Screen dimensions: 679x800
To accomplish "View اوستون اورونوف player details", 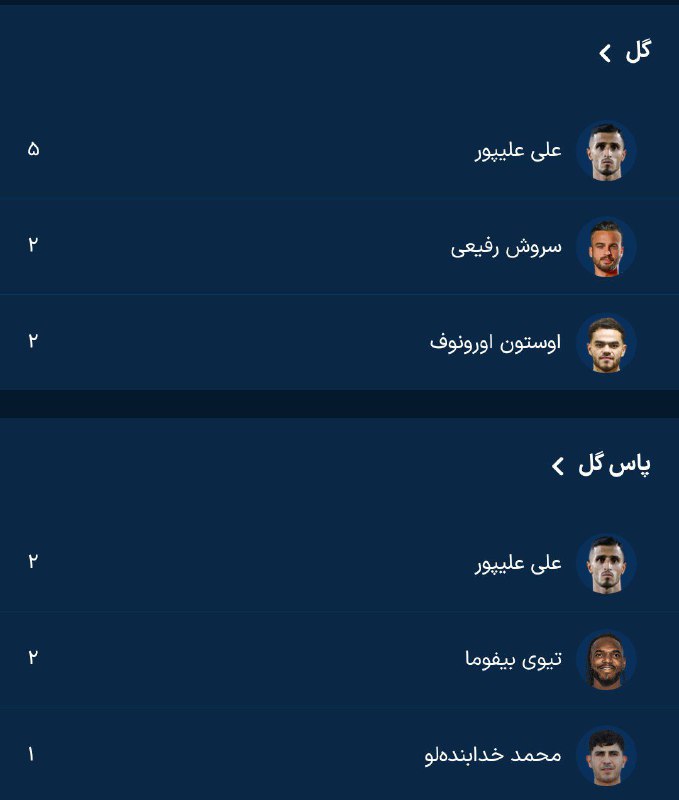I will coord(496,342).
